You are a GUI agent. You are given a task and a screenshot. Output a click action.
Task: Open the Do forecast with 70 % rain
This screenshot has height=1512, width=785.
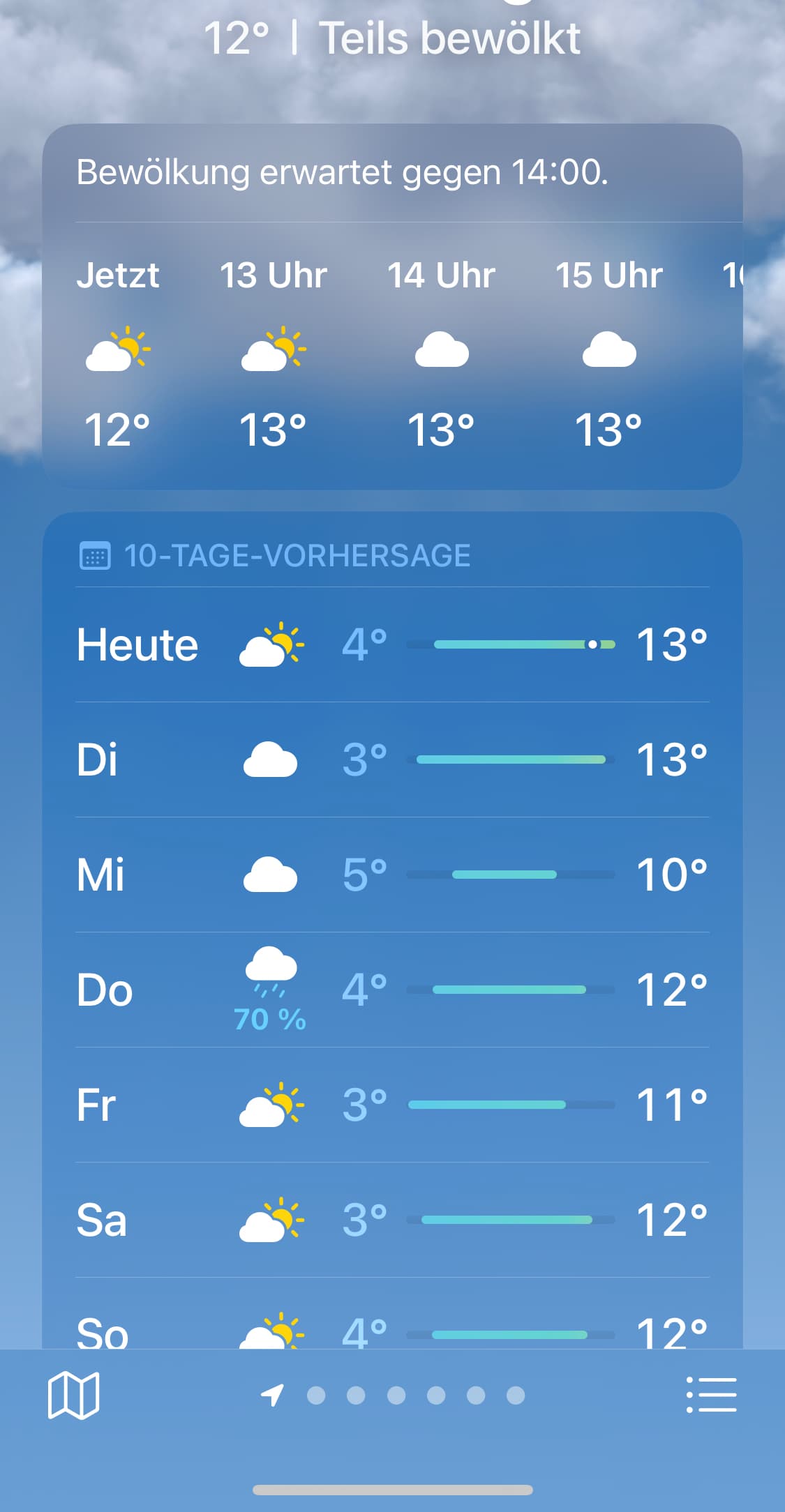click(x=392, y=990)
